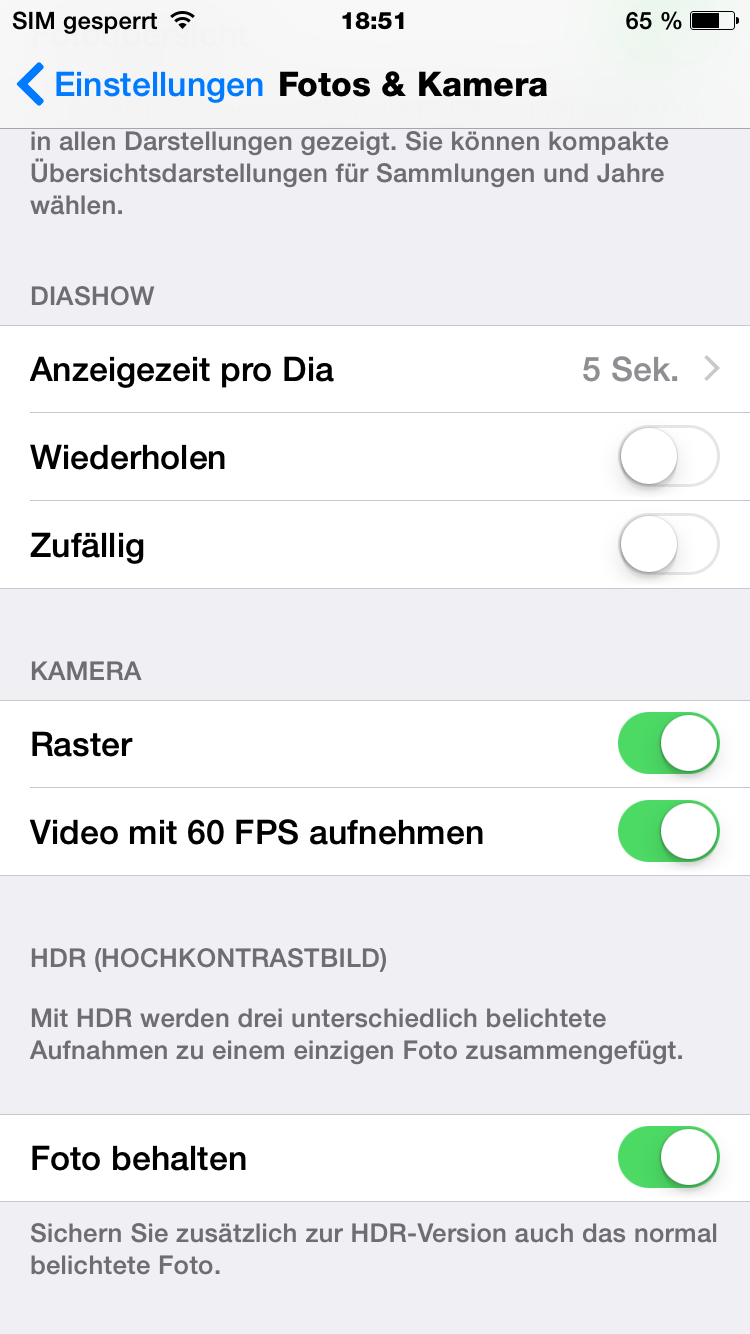Switch off Foto behalten for HDR
Screen dimensions: 750x1334
coord(668,1159)
